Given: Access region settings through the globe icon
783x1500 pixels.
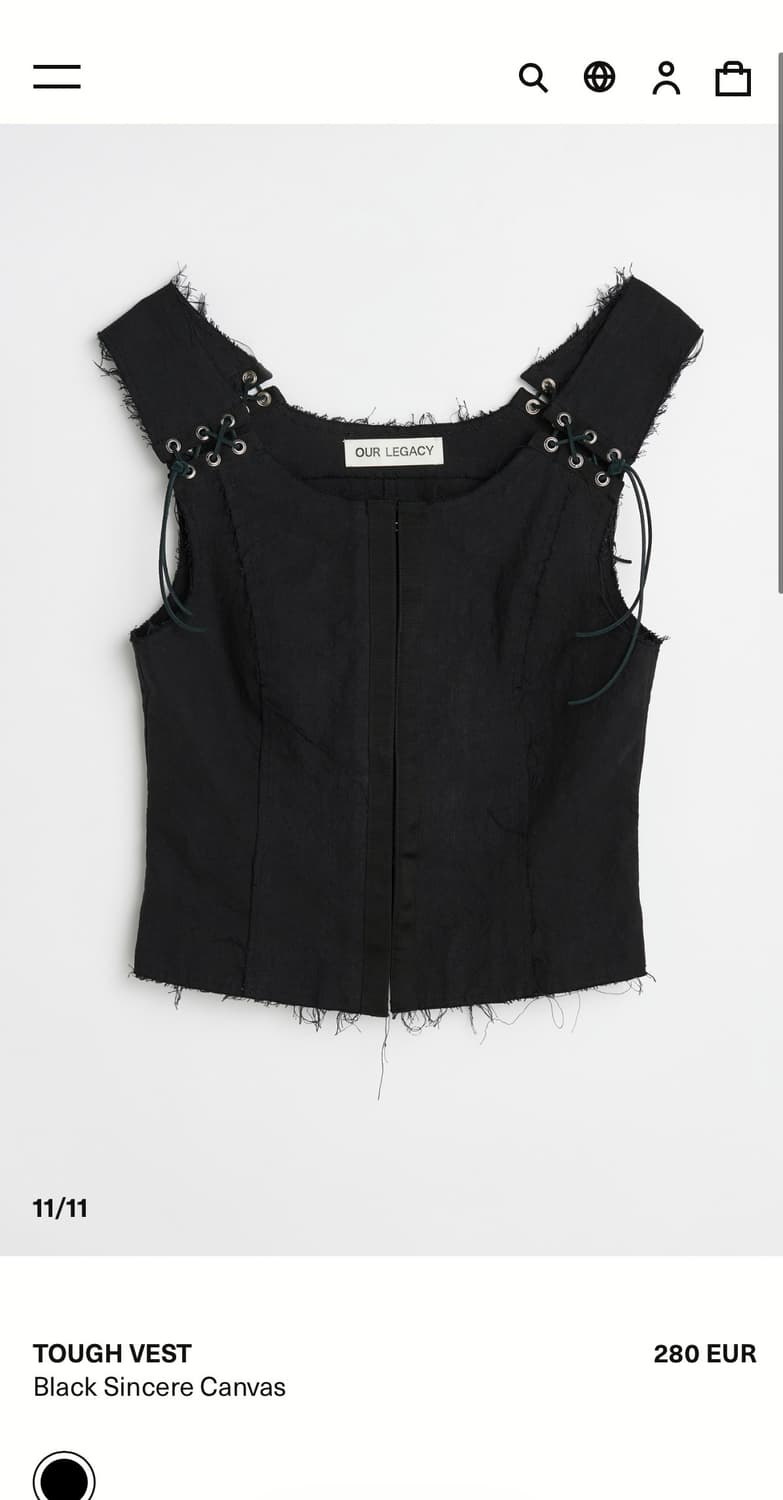Looking at the screenshot, I should click(601, 77).
